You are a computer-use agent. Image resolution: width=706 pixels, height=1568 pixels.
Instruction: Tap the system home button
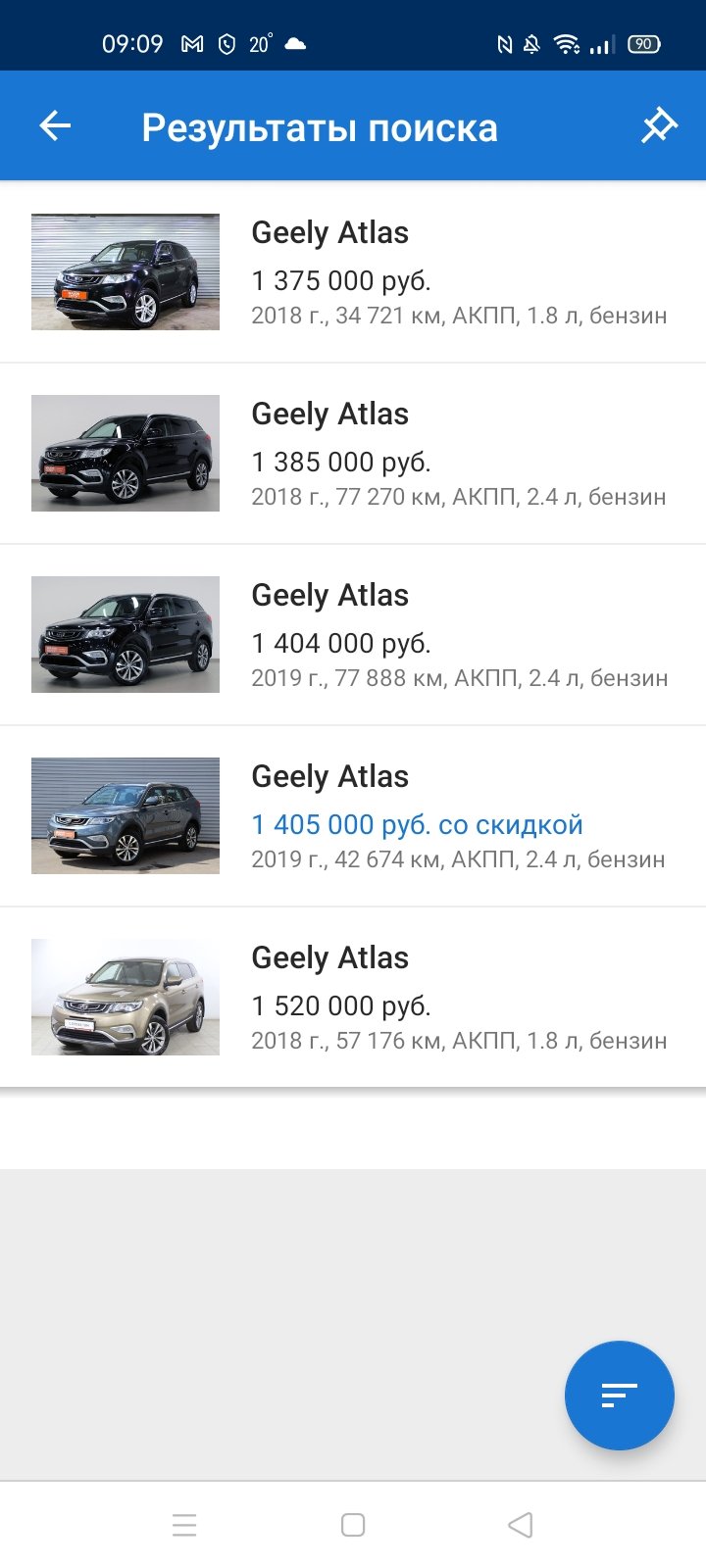[x=353, y=1525]
